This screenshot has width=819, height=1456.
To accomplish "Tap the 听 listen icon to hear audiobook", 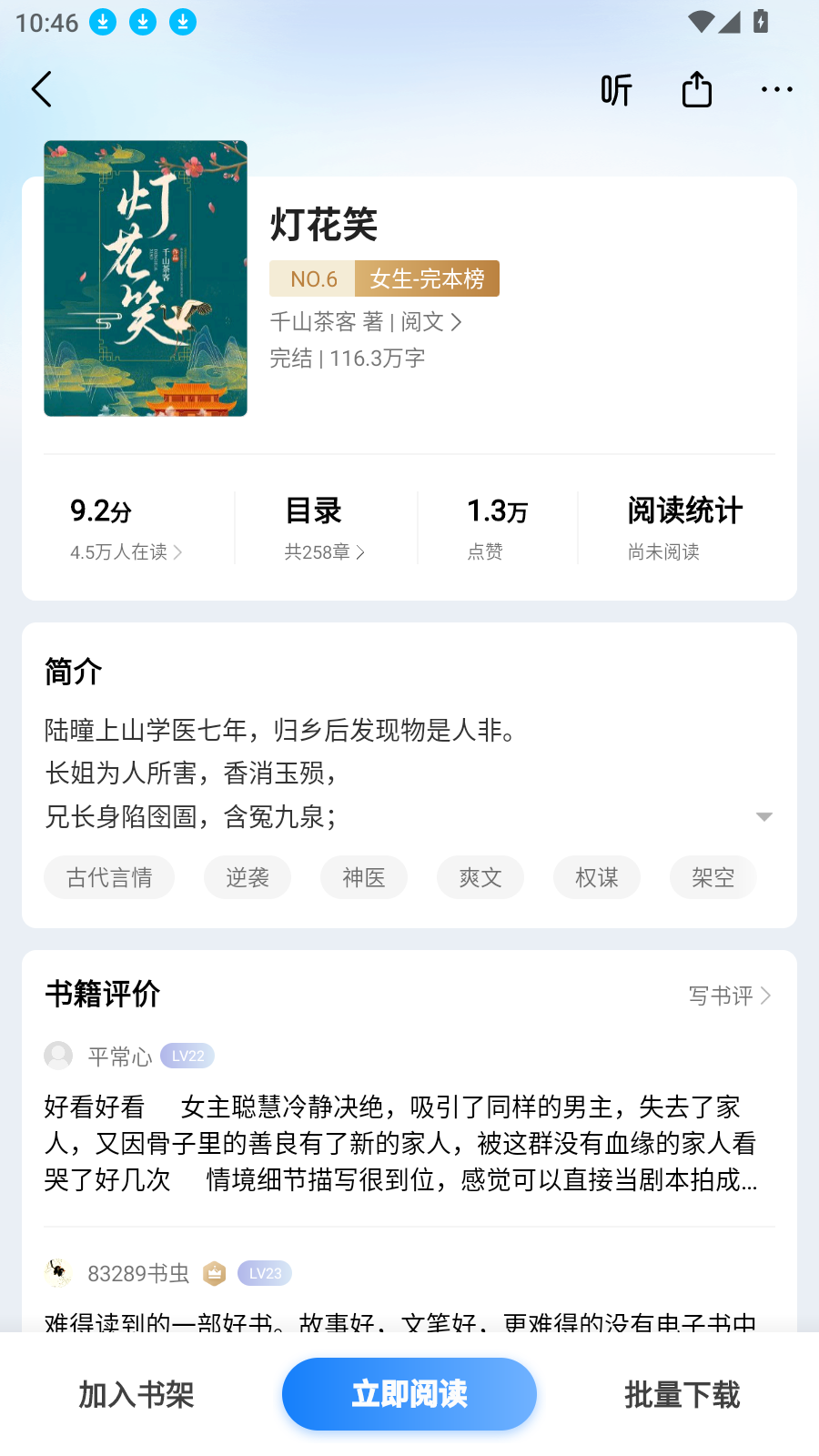I will (616, 89).
